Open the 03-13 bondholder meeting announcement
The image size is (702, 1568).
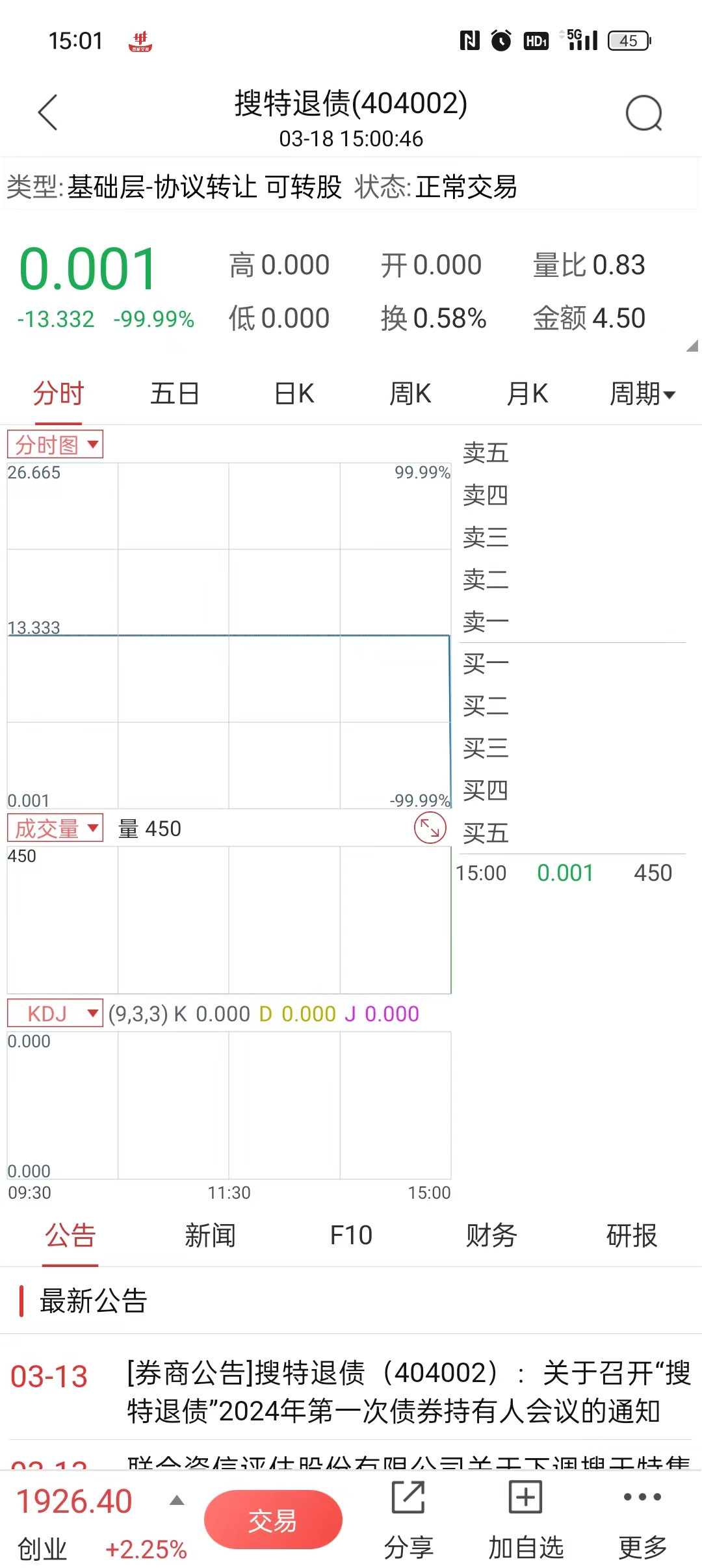[408, 1392]
